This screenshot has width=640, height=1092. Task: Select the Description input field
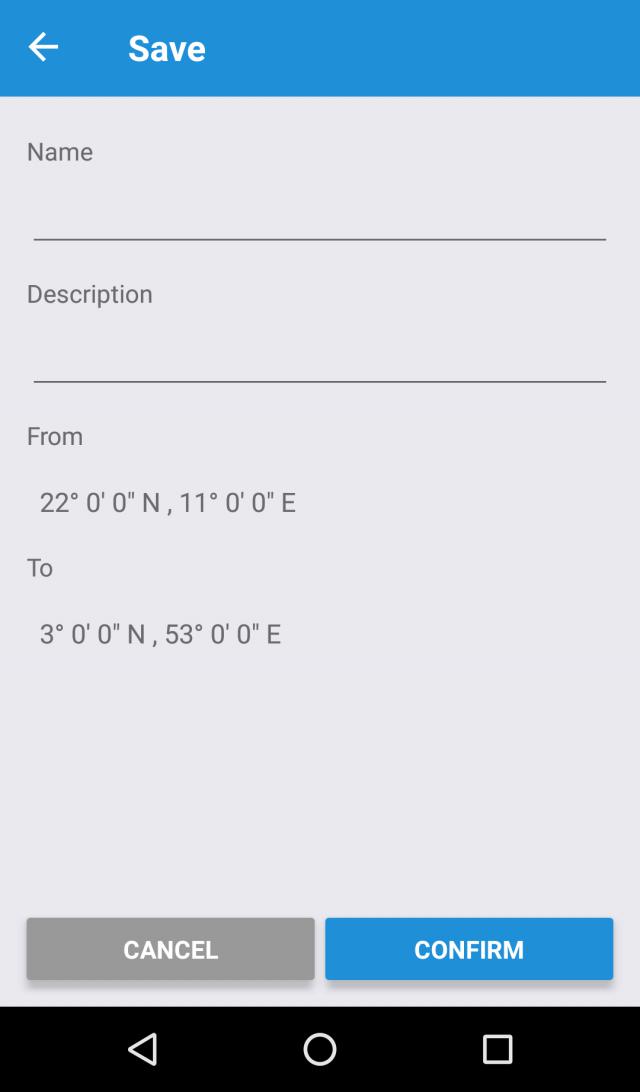coord(319,356)
